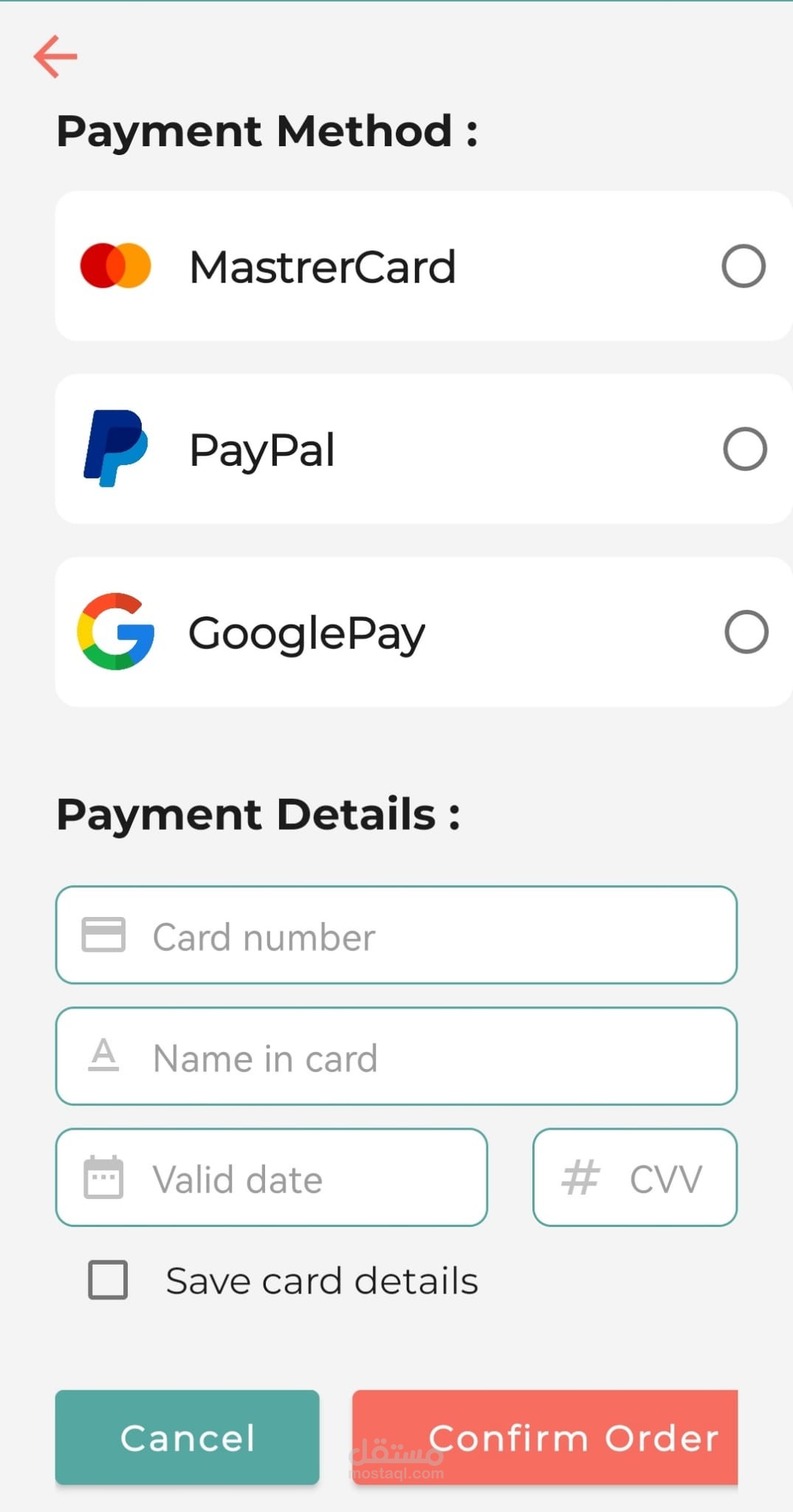This screenshot has width=793, height=1512.
Task: Tap the CVV input box
Action: pyautogui.click(x=635, y=1177)
